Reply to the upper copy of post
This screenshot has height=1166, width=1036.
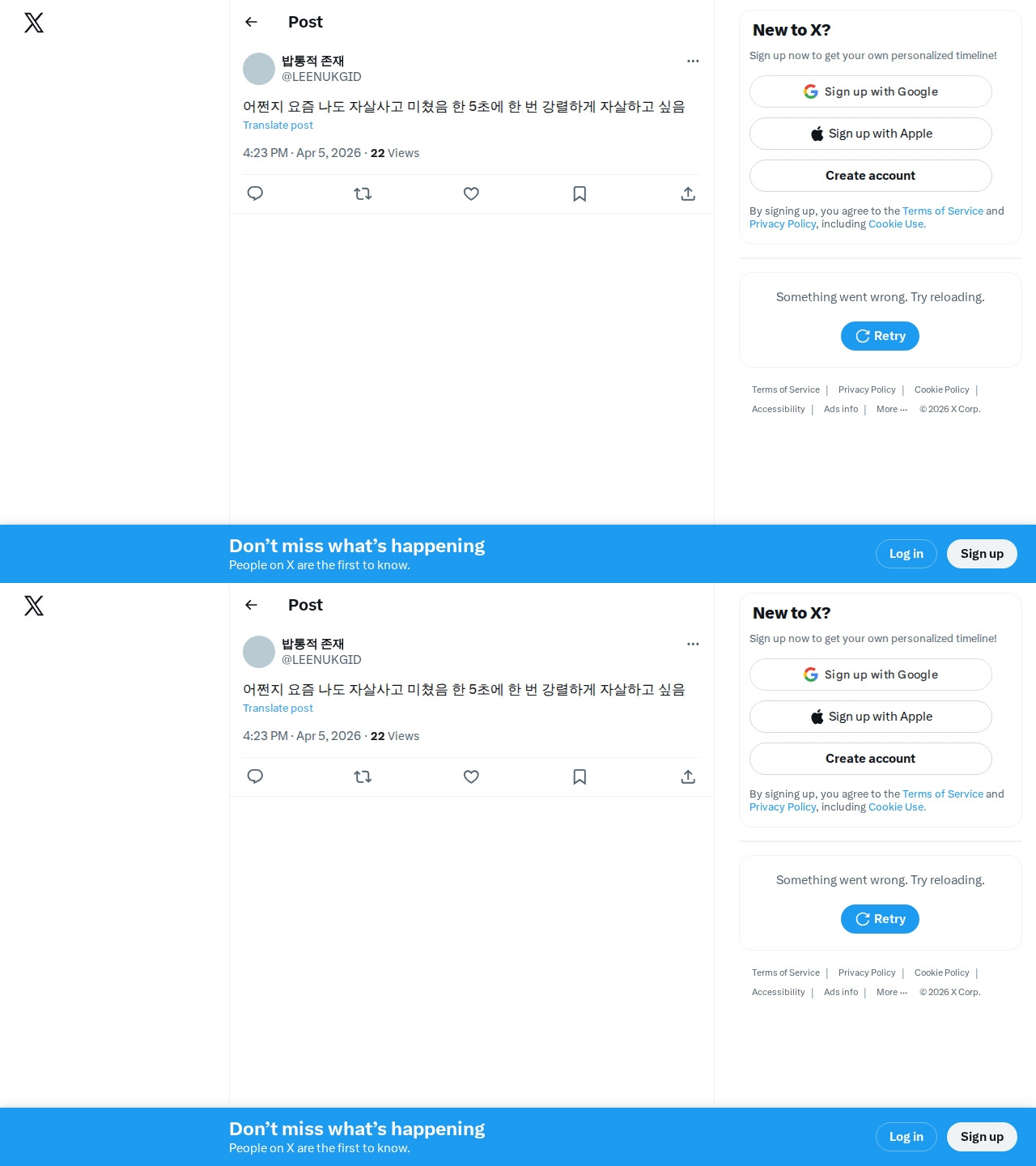tap(255, 194)
